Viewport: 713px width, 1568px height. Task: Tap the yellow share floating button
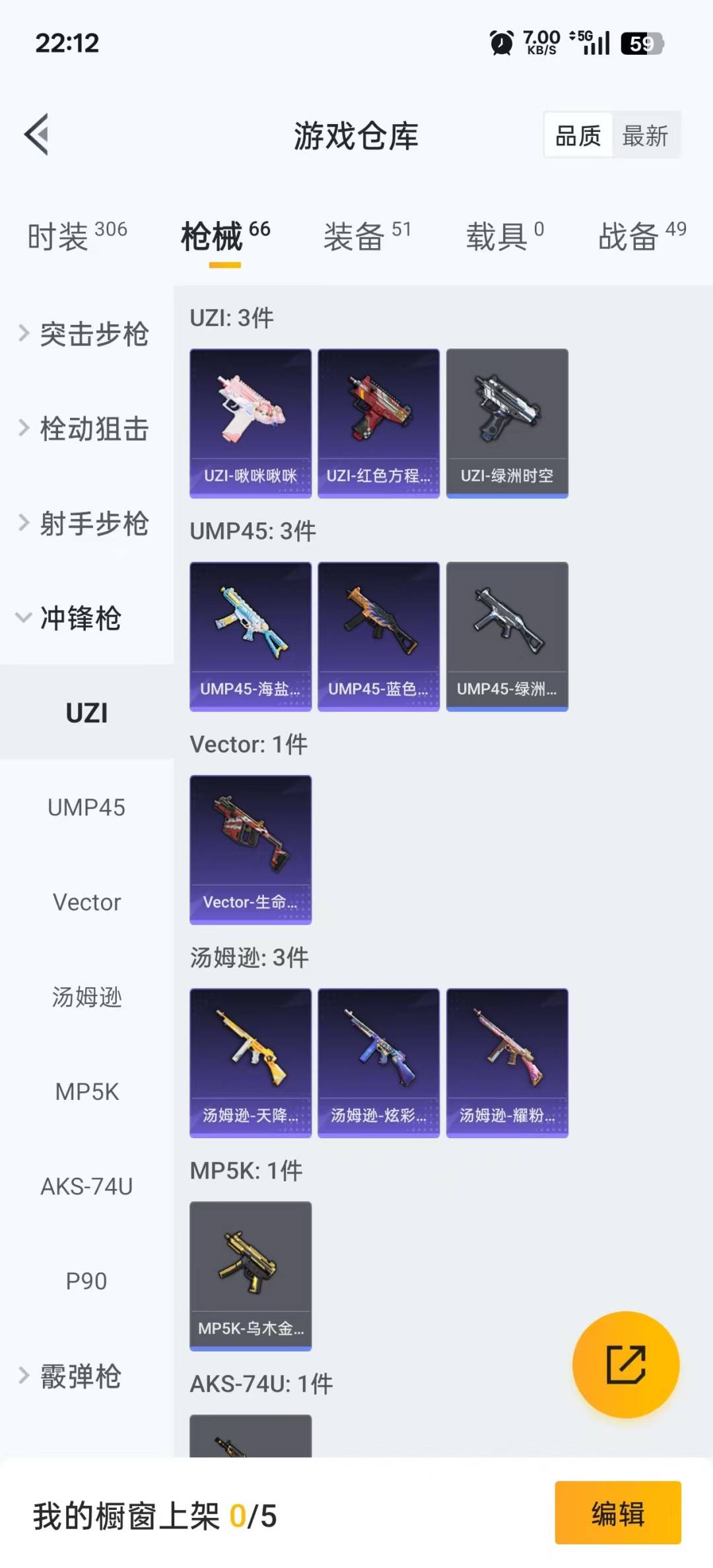(x=625, y=1364)
